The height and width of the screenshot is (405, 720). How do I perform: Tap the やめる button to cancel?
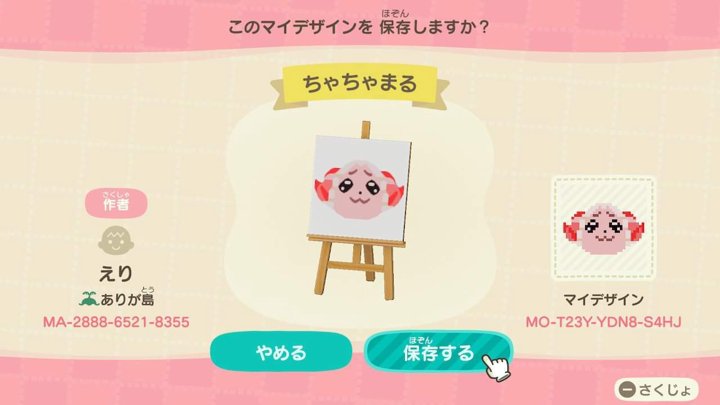(x=280, y=353)
